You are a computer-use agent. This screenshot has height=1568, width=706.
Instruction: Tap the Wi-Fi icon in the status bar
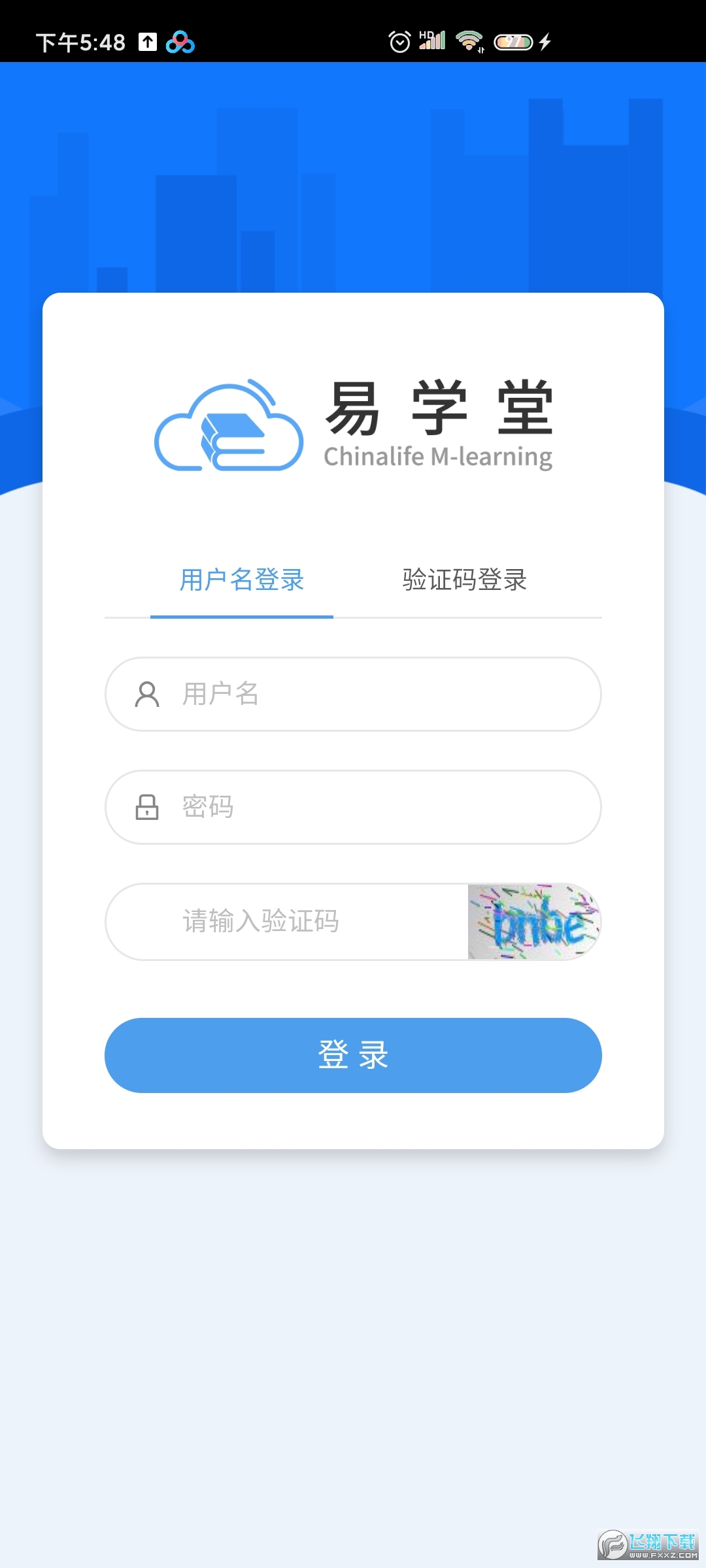pyautogui.click(x=469, y=41)
